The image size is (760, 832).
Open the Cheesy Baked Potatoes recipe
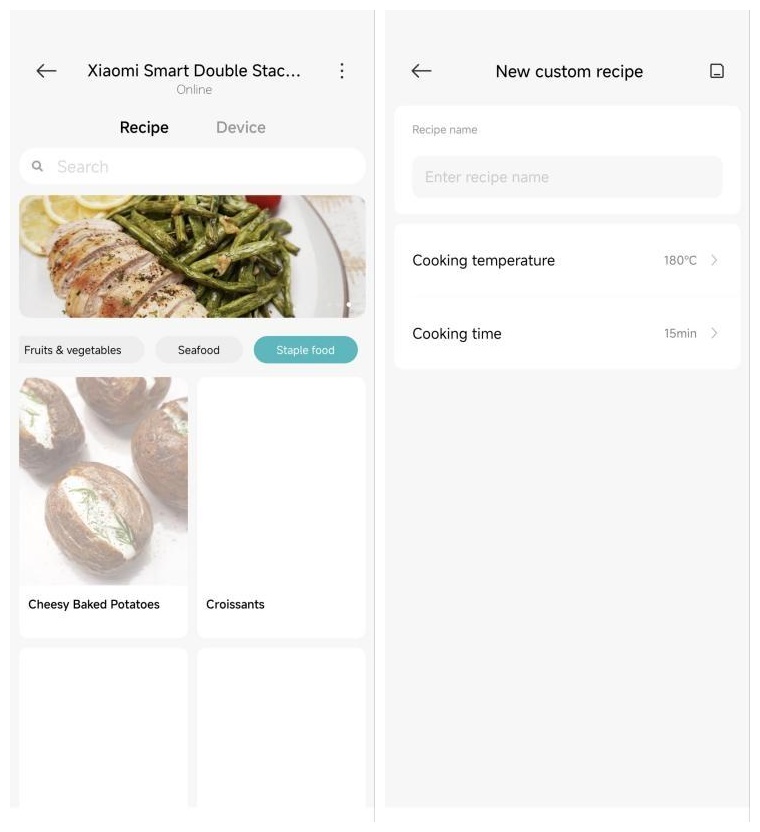(103, 506)
